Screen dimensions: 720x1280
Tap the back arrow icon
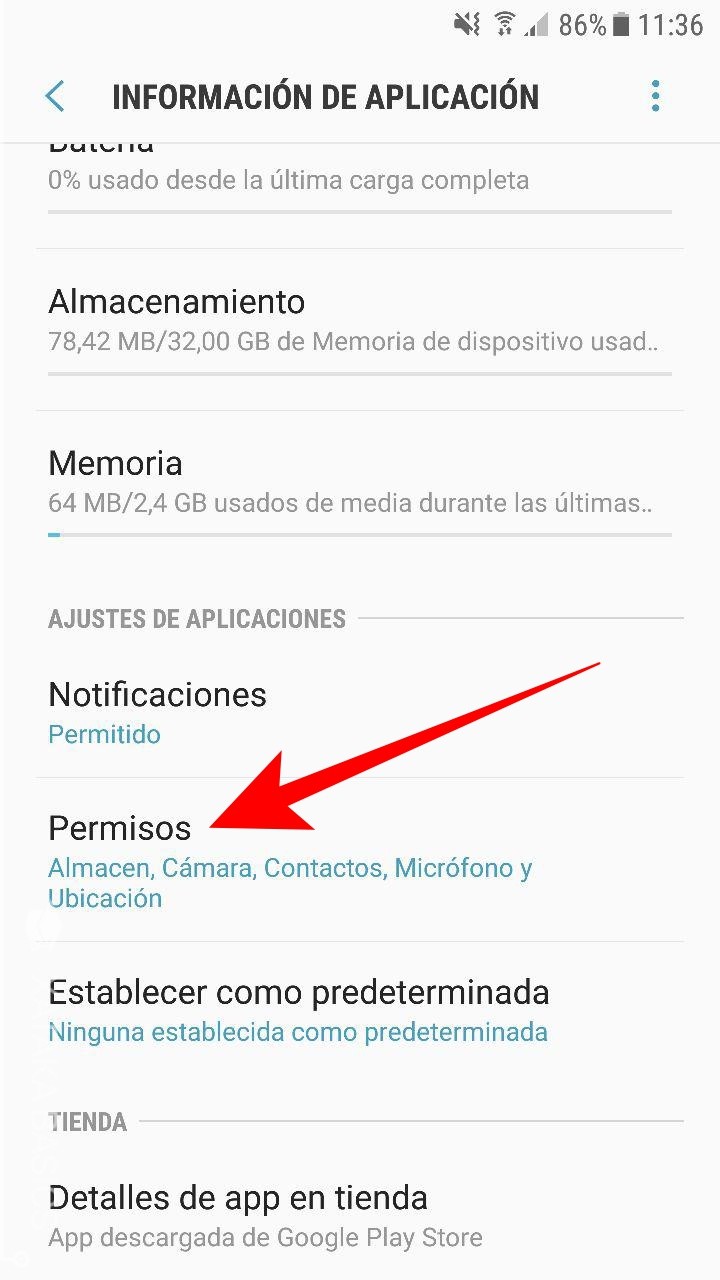coord(55,96)
